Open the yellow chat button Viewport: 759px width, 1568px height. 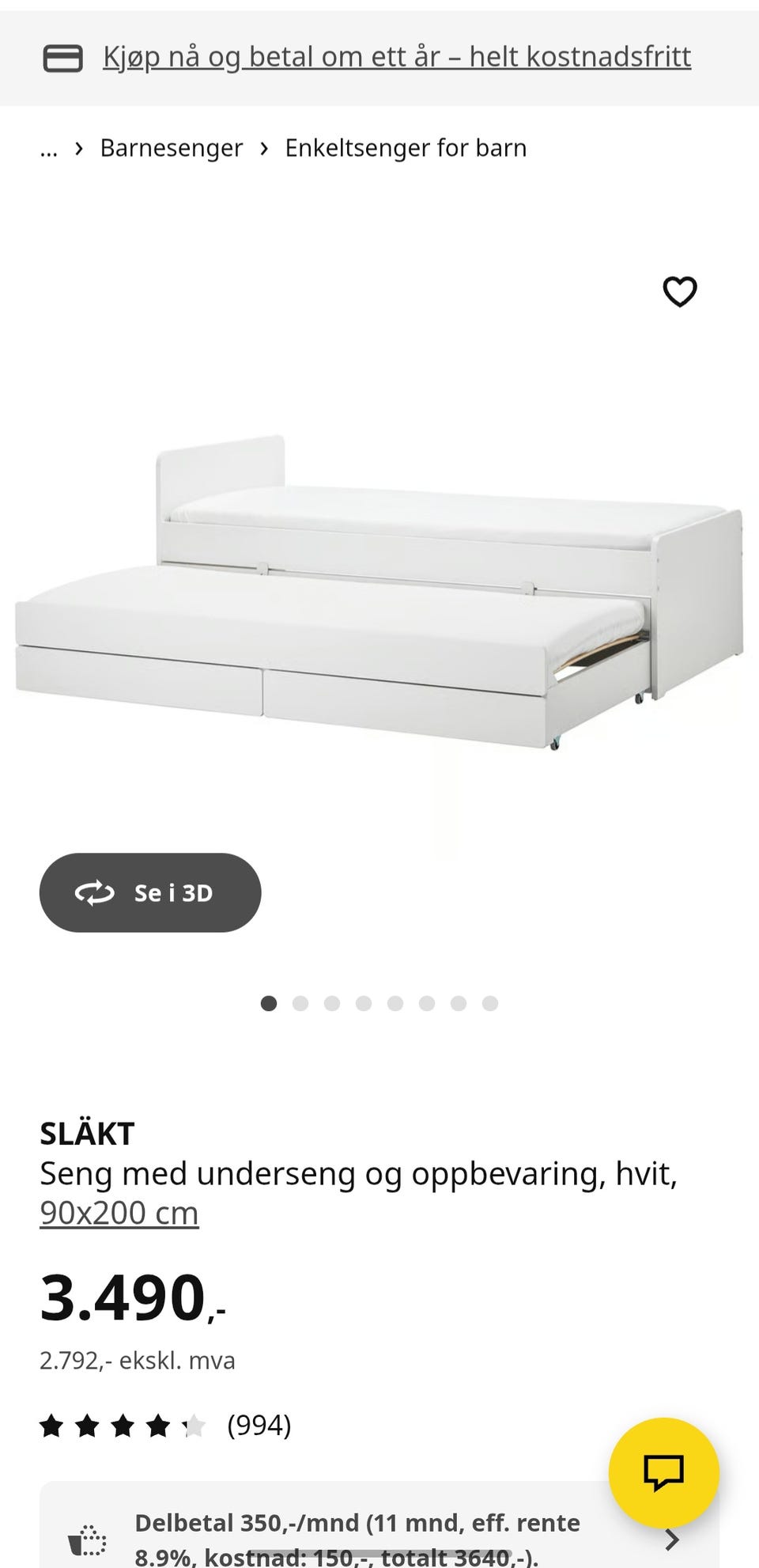[x=663, y=1473]
